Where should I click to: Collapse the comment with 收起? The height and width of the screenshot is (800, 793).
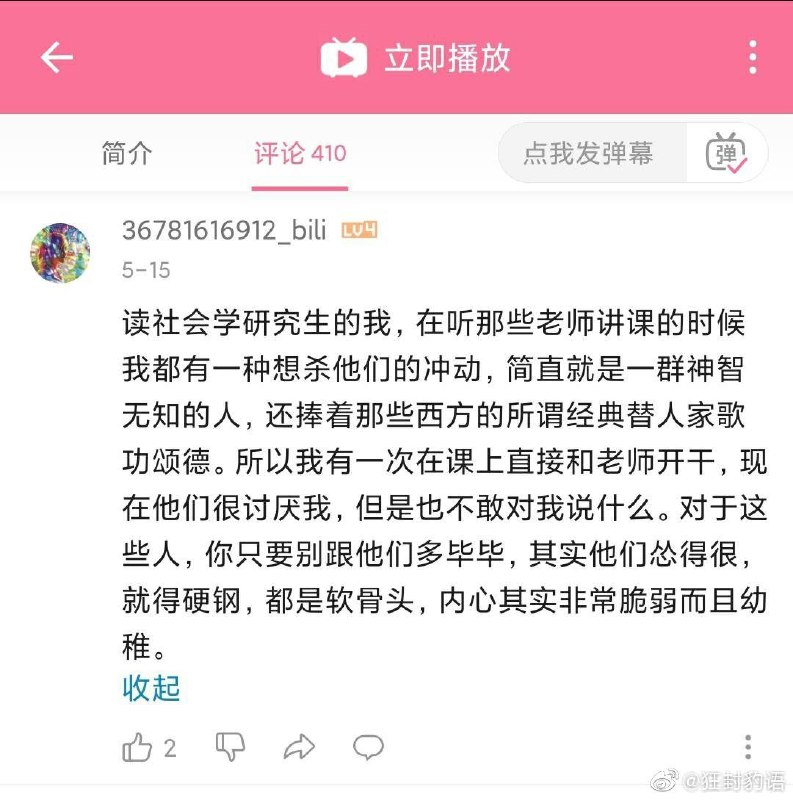pyautogui.click(x=151, y=688)
